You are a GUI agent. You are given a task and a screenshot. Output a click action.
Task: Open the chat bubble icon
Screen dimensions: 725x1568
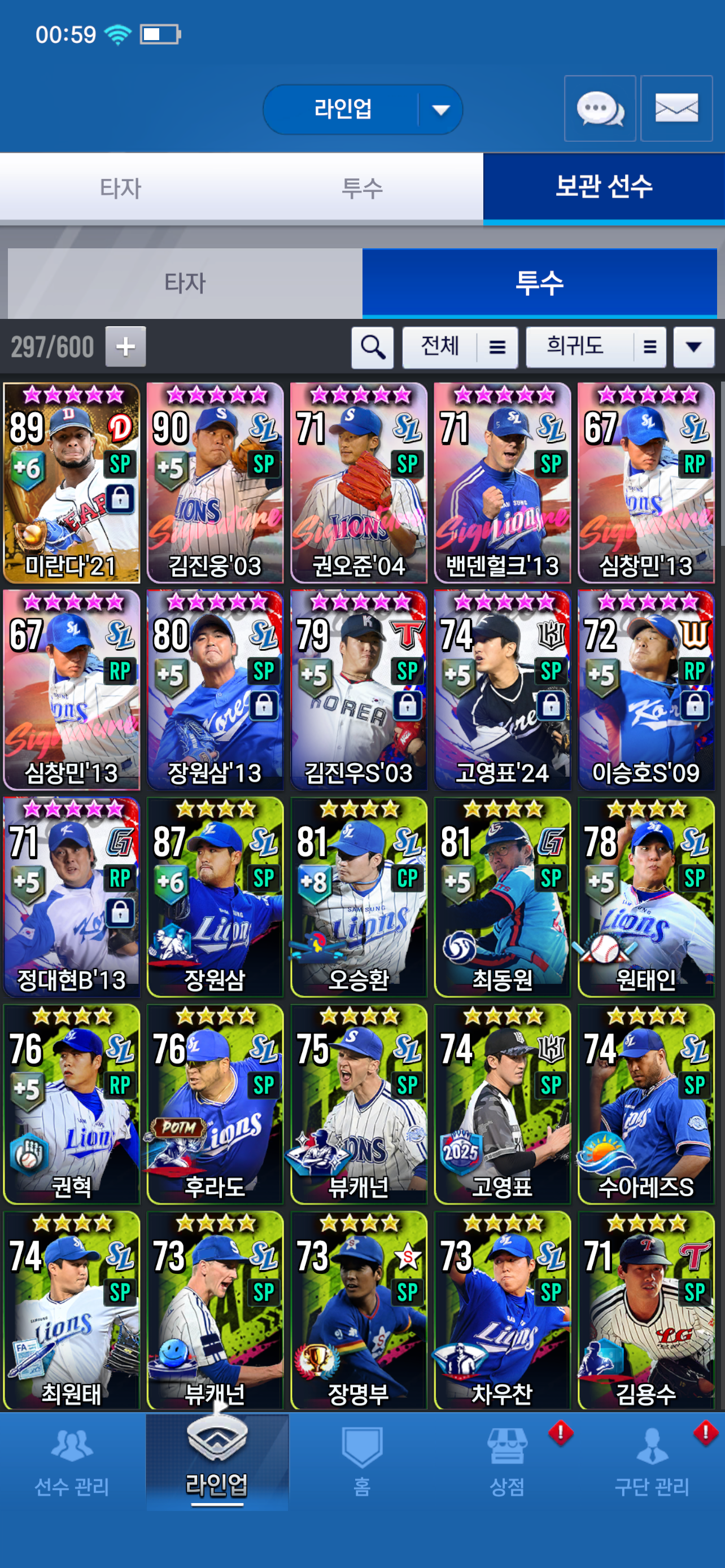point(600,109)
